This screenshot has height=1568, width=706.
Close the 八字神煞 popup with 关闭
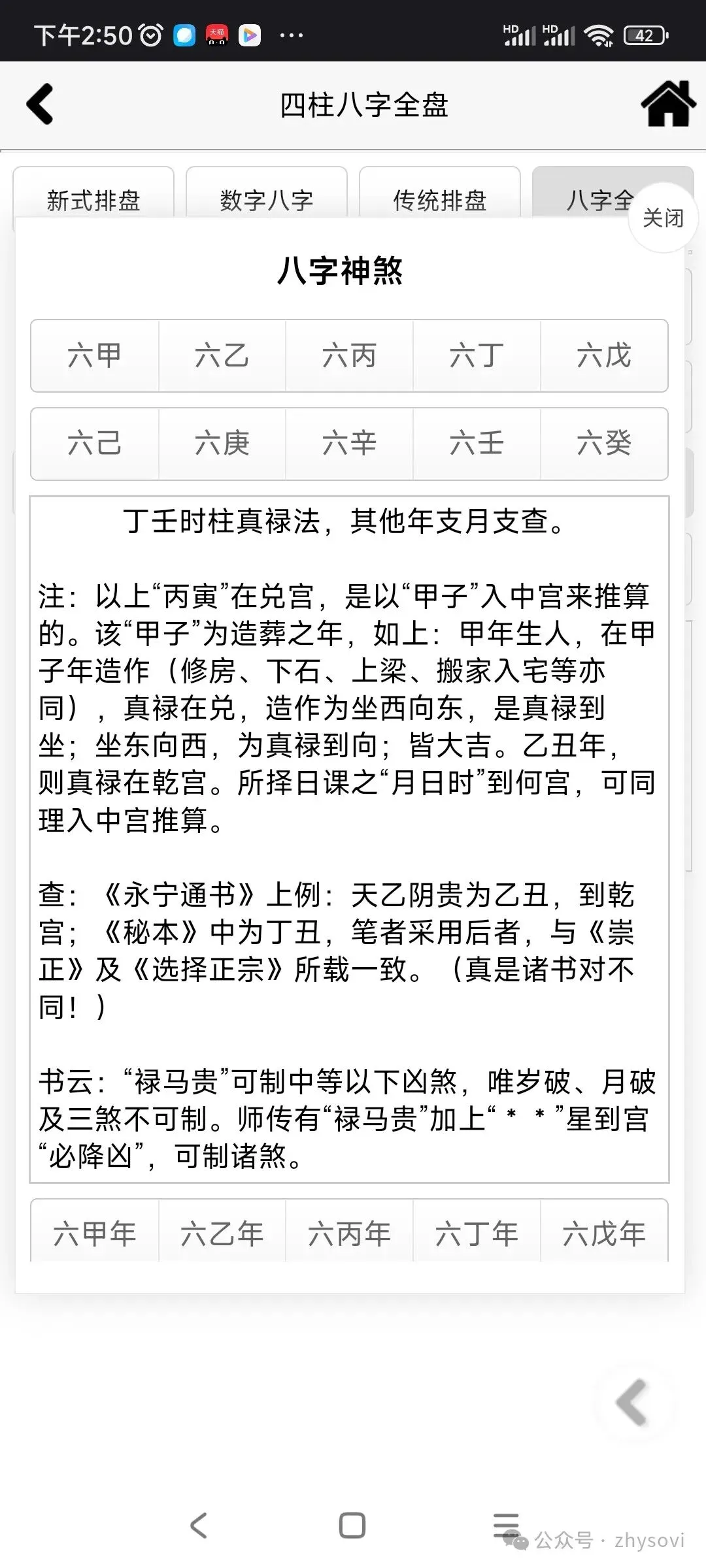click(663, 218)
